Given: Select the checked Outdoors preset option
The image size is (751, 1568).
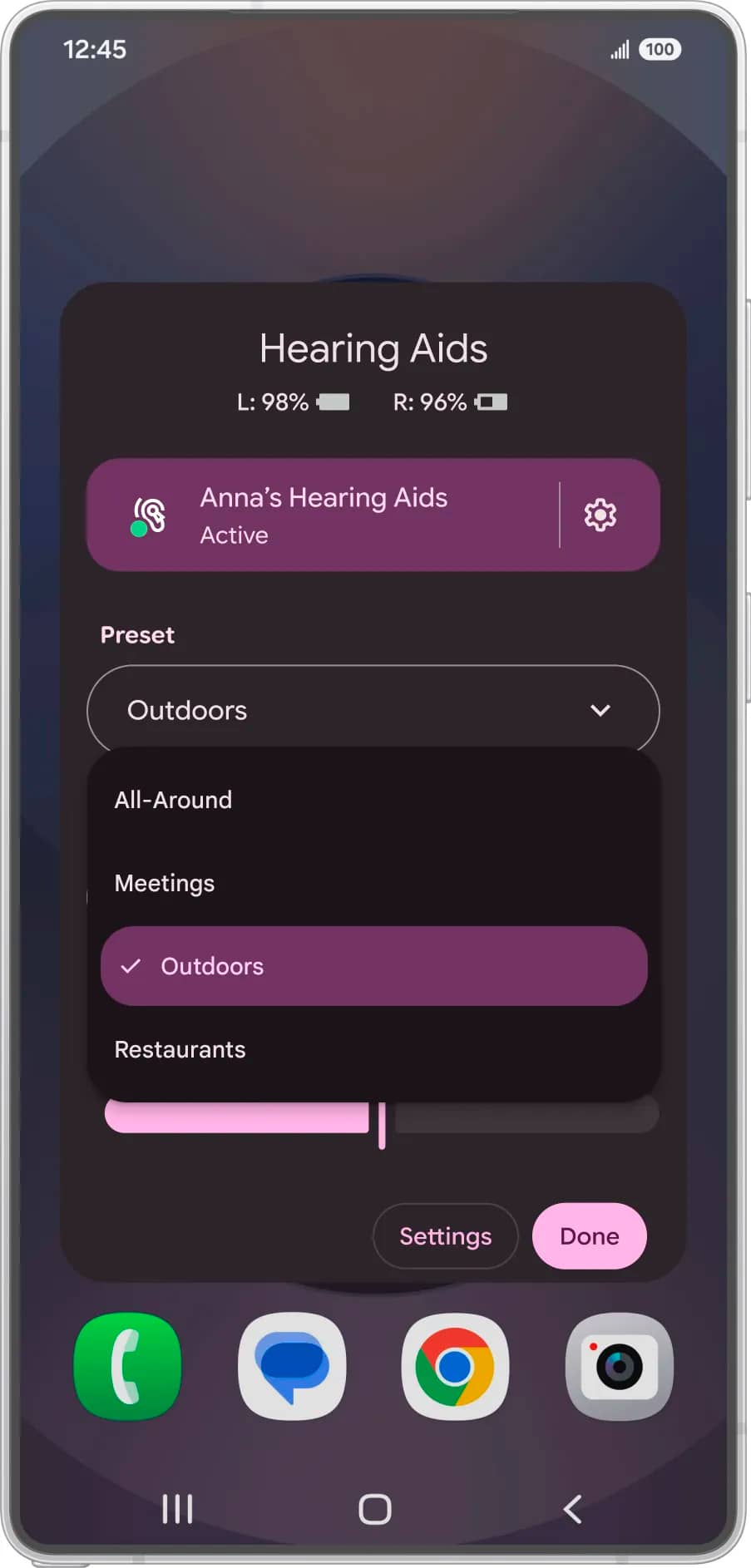Looking at the screenshot, I should coord(373,966).
